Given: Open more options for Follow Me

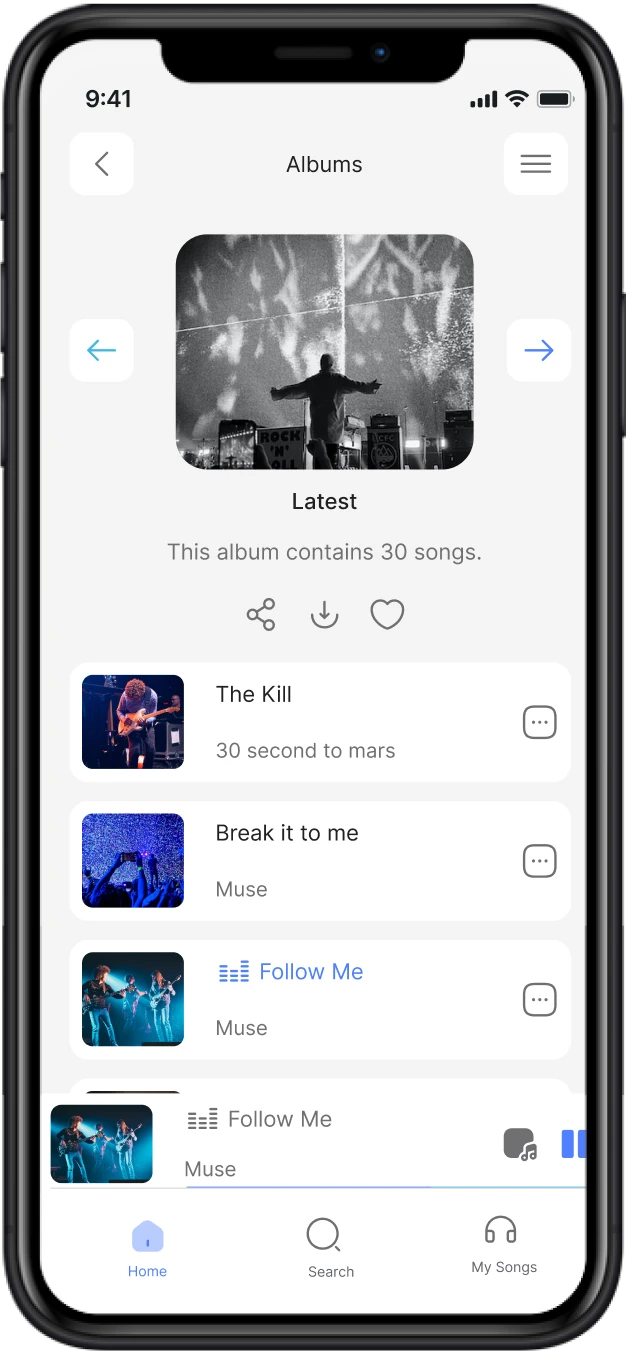Looking at the screenshot, I should (539, 999).
